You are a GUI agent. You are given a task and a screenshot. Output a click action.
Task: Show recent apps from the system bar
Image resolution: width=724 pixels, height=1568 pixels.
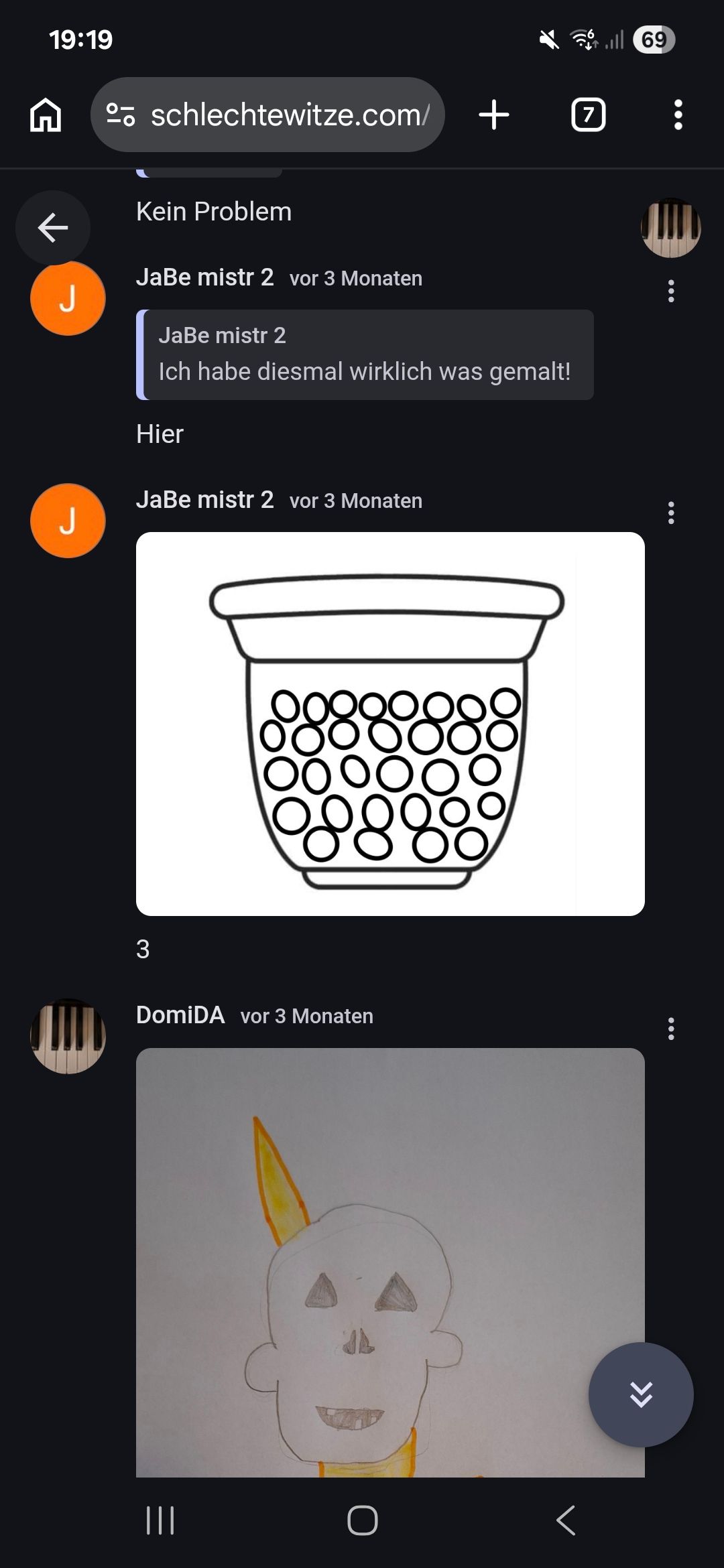(160, 1520)
